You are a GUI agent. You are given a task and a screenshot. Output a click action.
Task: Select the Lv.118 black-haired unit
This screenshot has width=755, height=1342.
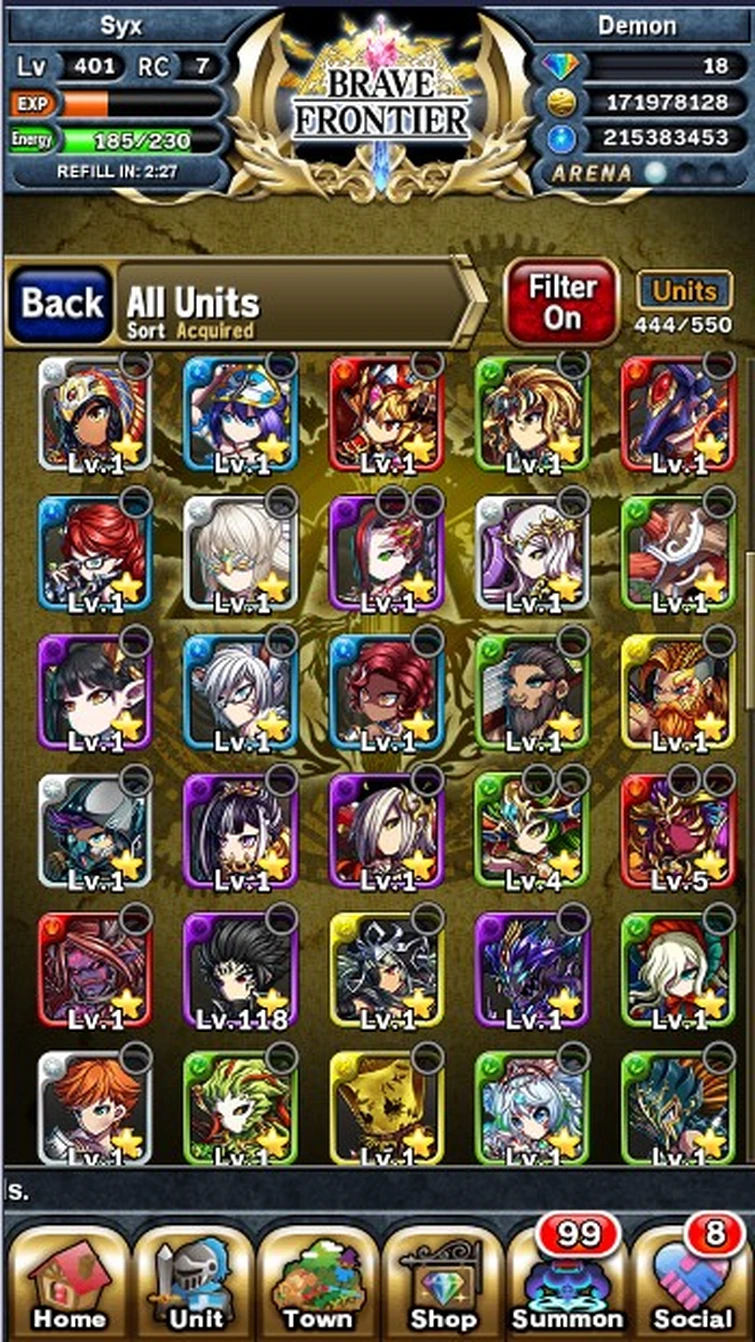click(x=241, y=972)
